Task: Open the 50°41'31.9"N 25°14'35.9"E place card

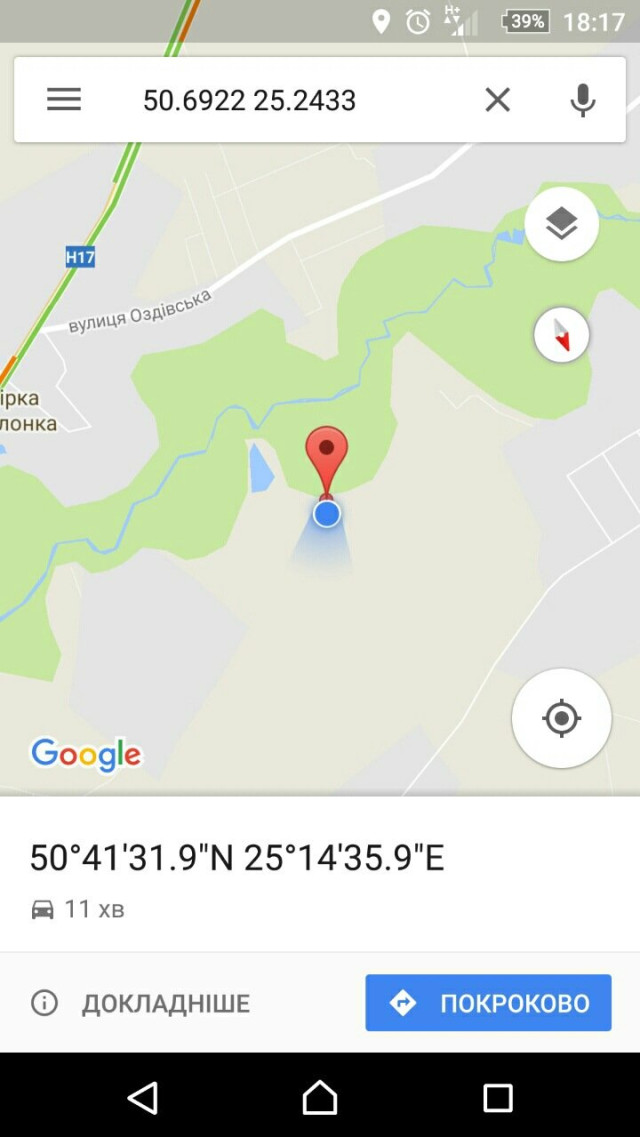Action: coord(237,858)
